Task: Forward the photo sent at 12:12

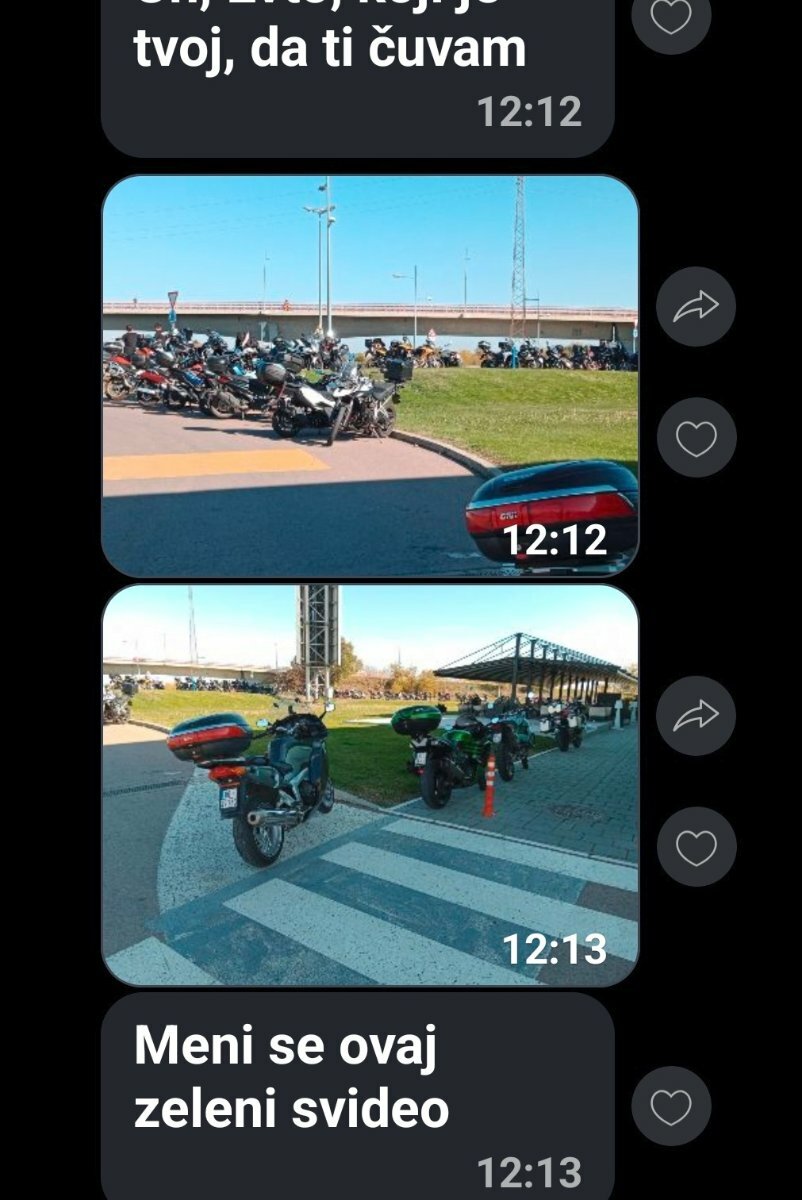Action: click(696, 307)
